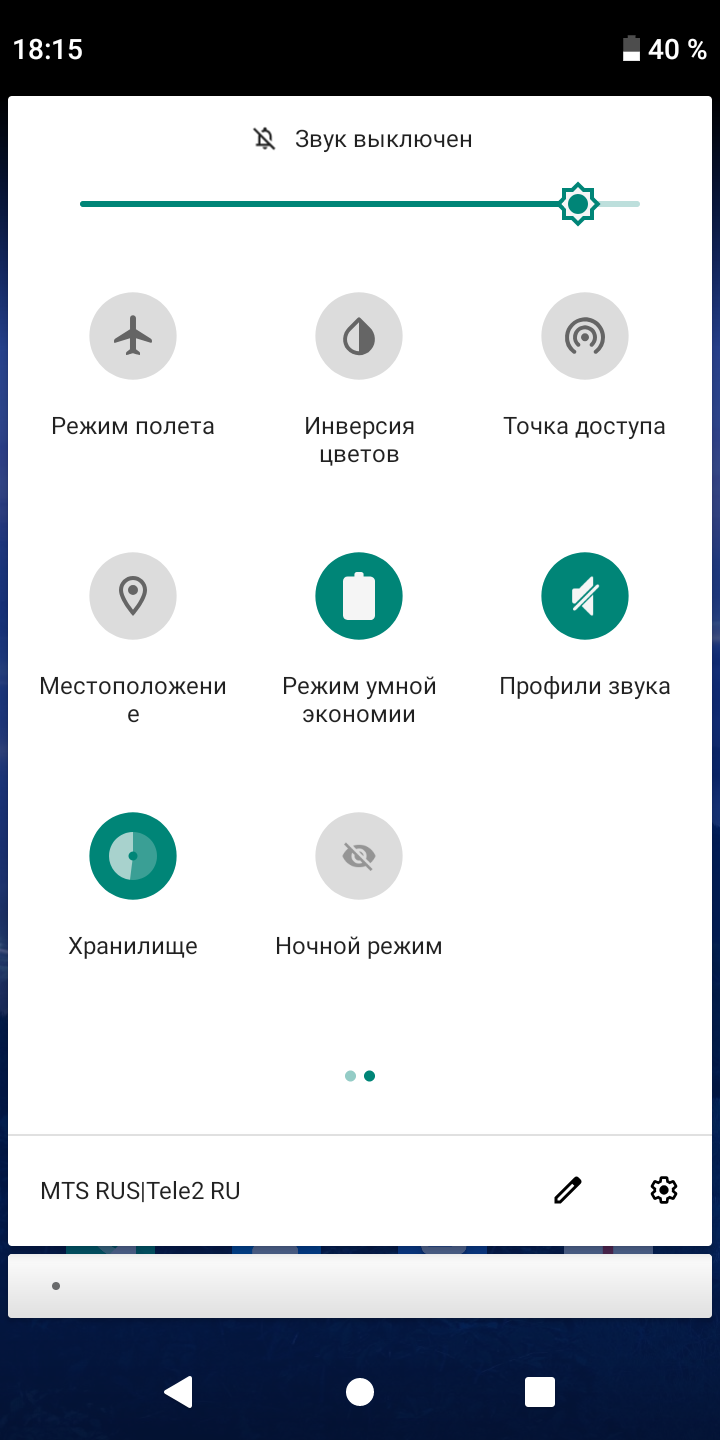Tap the home navigation button
The width and height of the screenshot is (720, 1440).
(x=360, y=1391)
